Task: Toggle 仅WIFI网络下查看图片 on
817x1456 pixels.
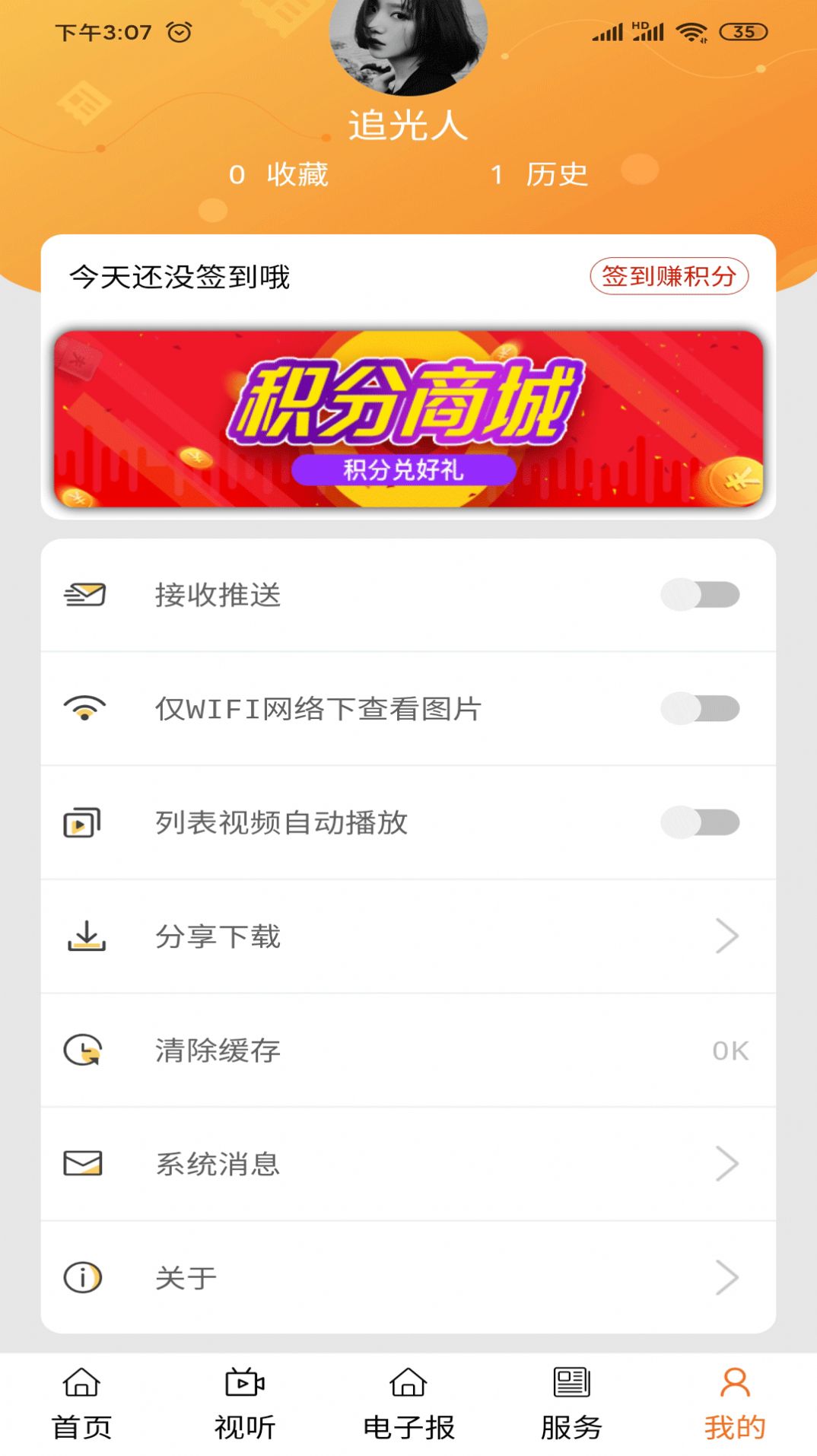Action: 701,709
